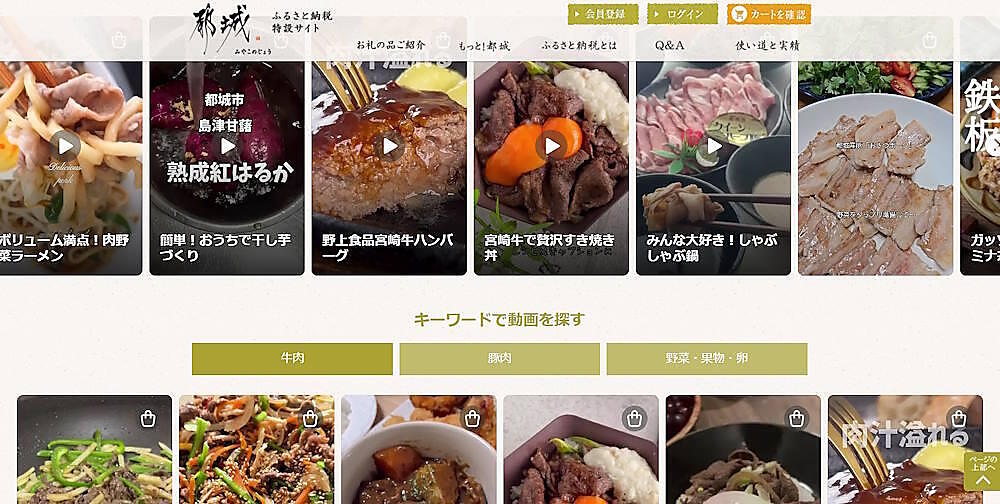Image resolution: width=1000 pixels, height=504 pixels.
Task: Open ふるさと納税とは page
Action: pyautogui.click(x=579, y=45)
